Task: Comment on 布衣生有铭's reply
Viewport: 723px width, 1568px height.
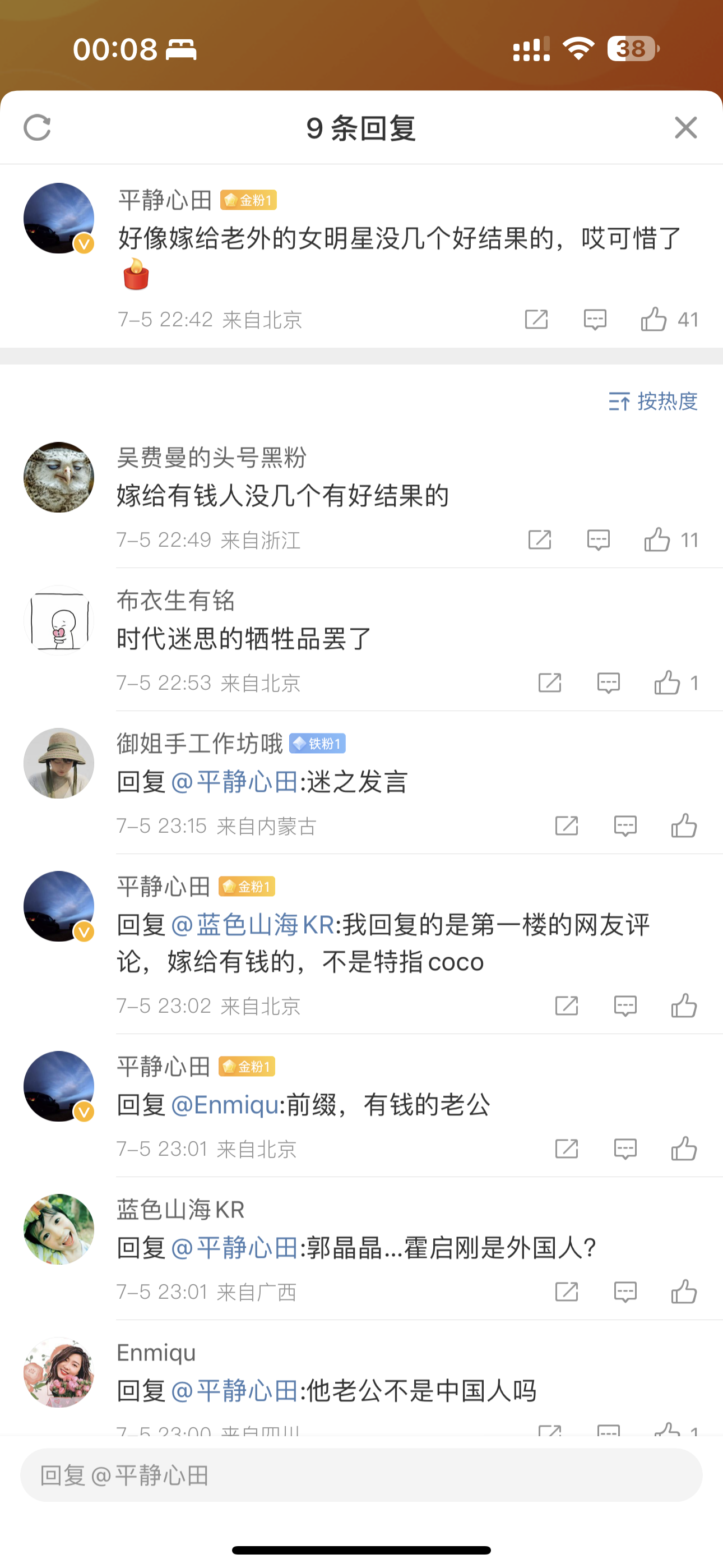Action: (608, 683)
